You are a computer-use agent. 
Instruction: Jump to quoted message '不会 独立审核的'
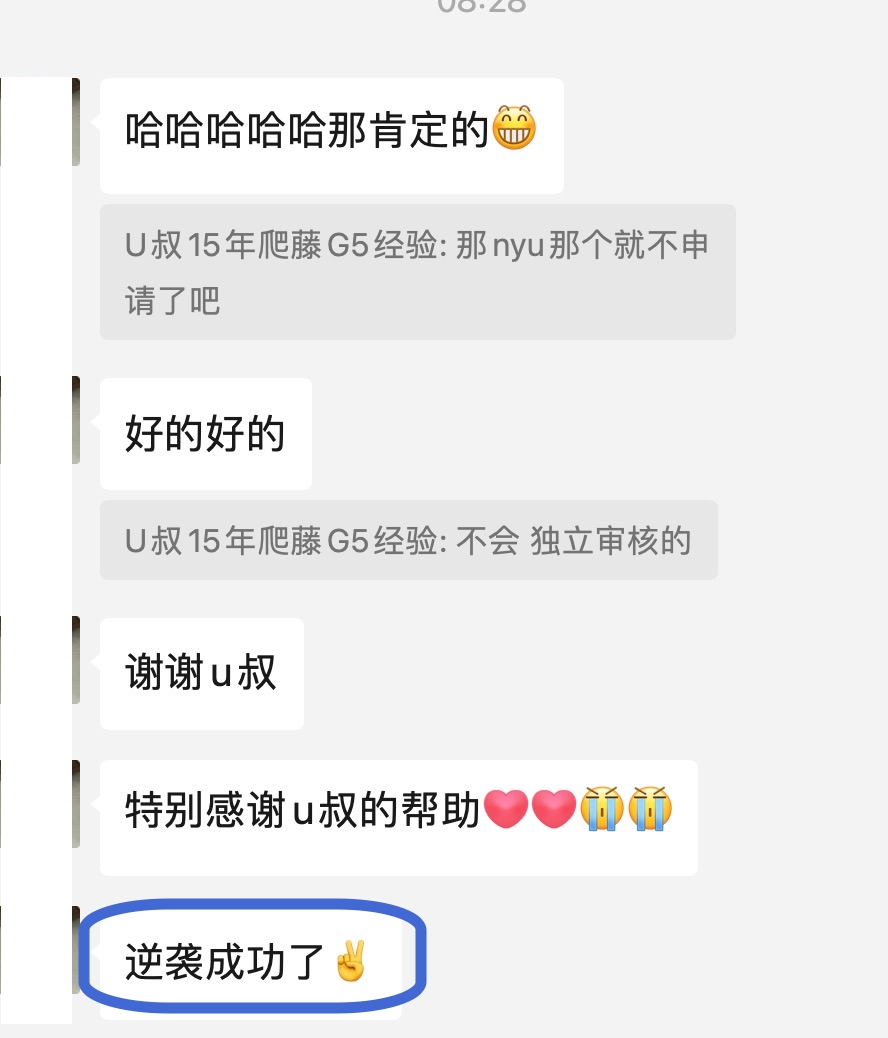tap(408, 541)
